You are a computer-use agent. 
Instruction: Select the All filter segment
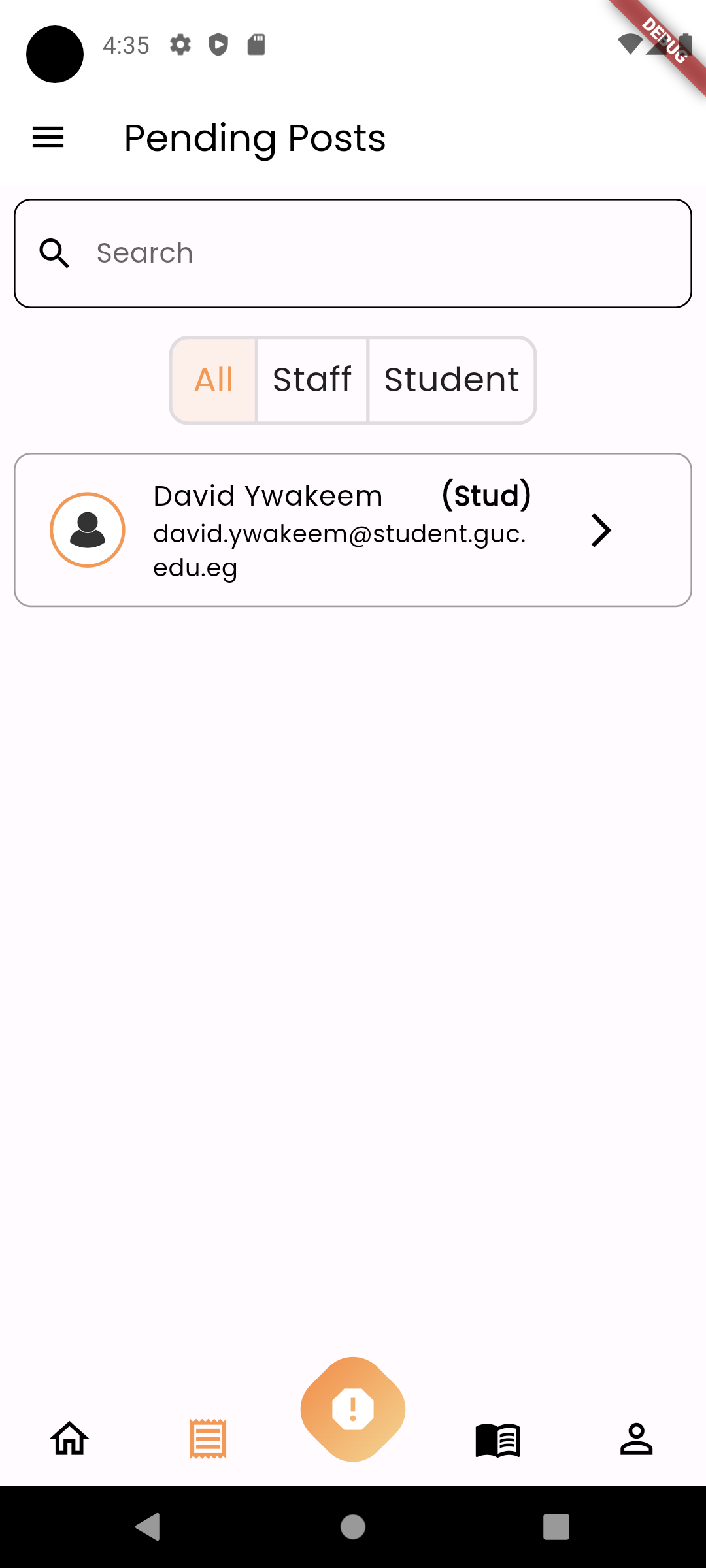click(214, 380)
